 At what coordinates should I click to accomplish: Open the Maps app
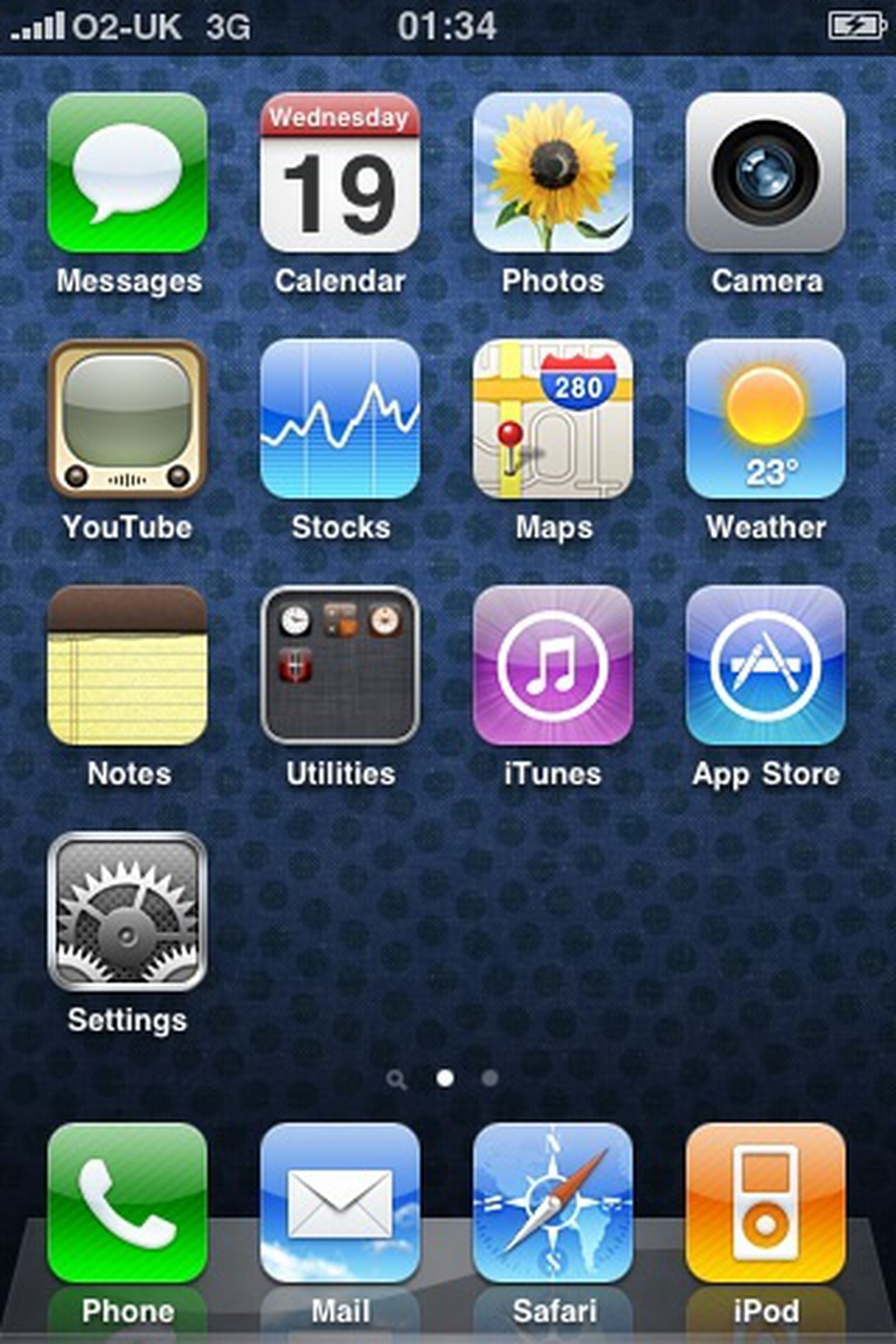point(553,419)
